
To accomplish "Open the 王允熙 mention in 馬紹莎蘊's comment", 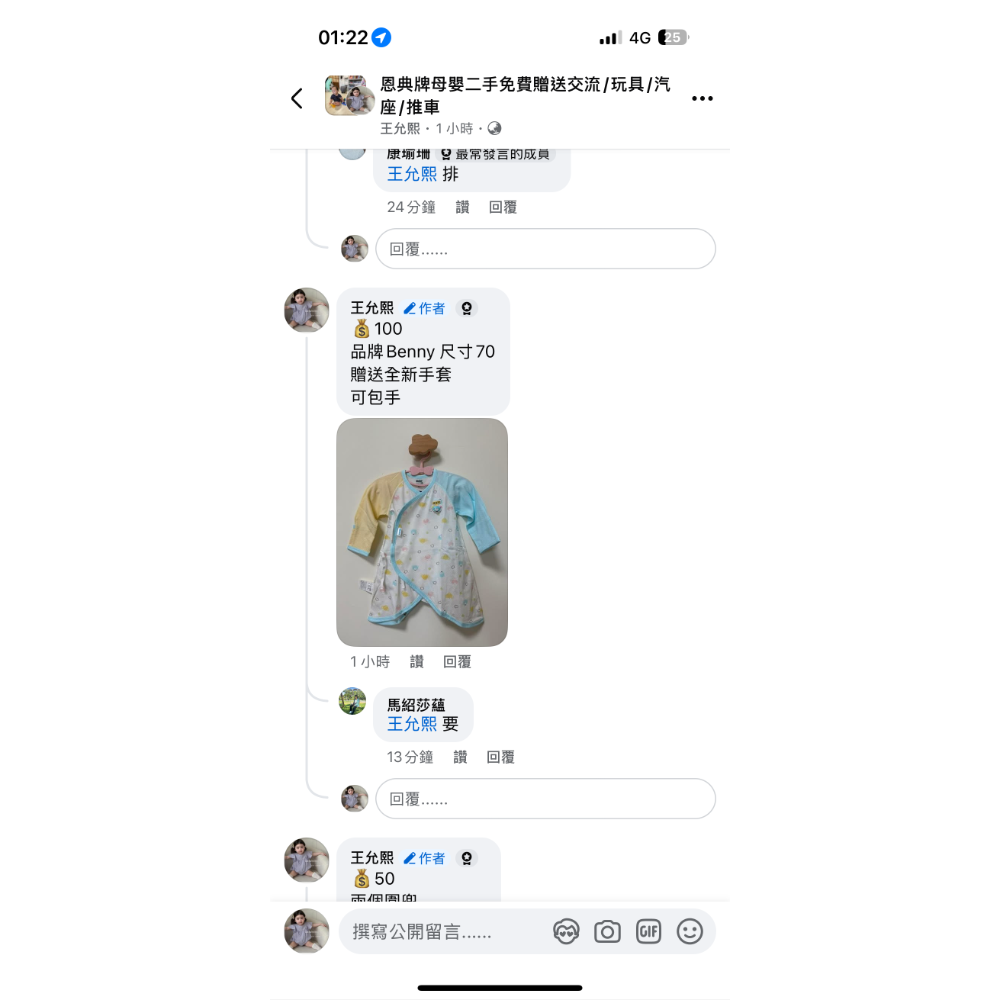I will pyautogui.click(x=412, y=724).
